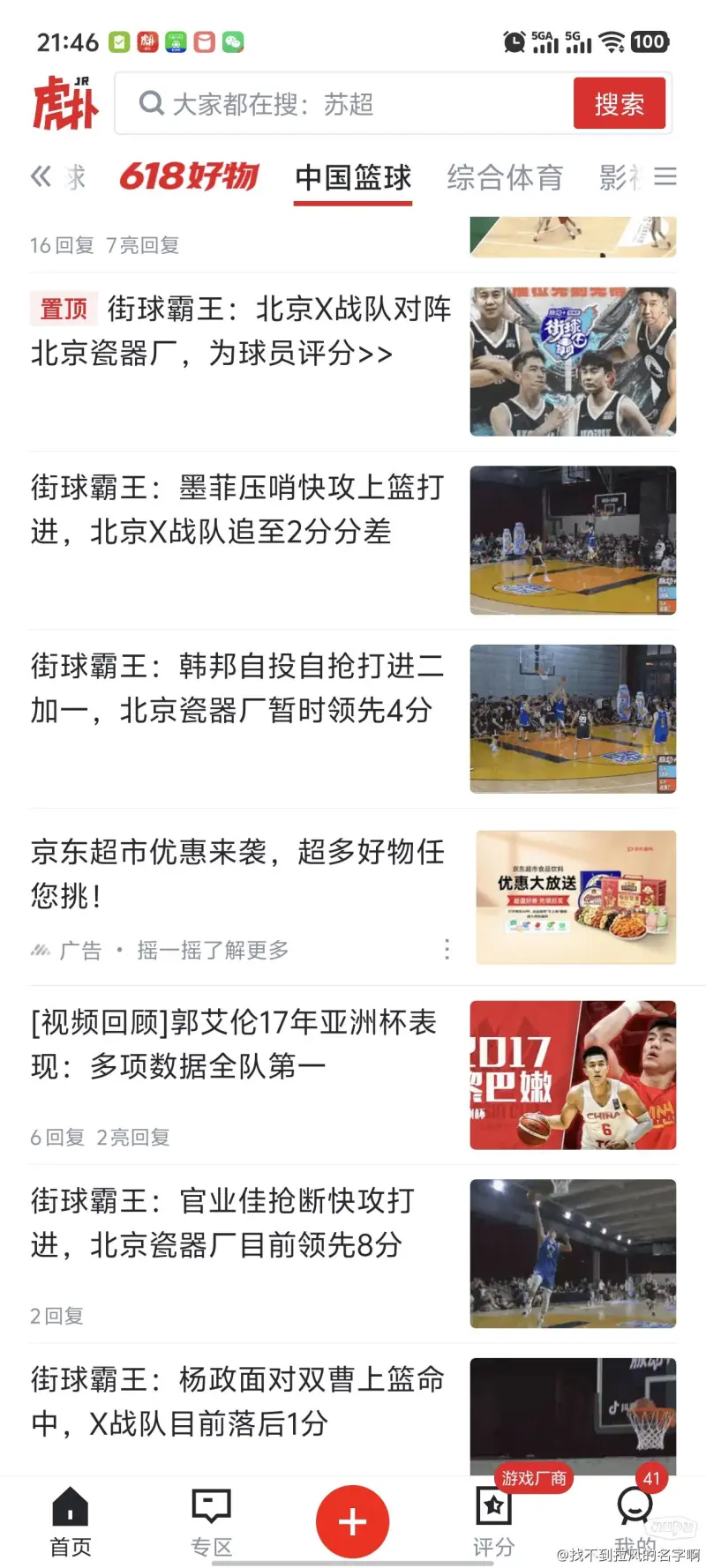Select the 综合体育 tab

point(505,177)
